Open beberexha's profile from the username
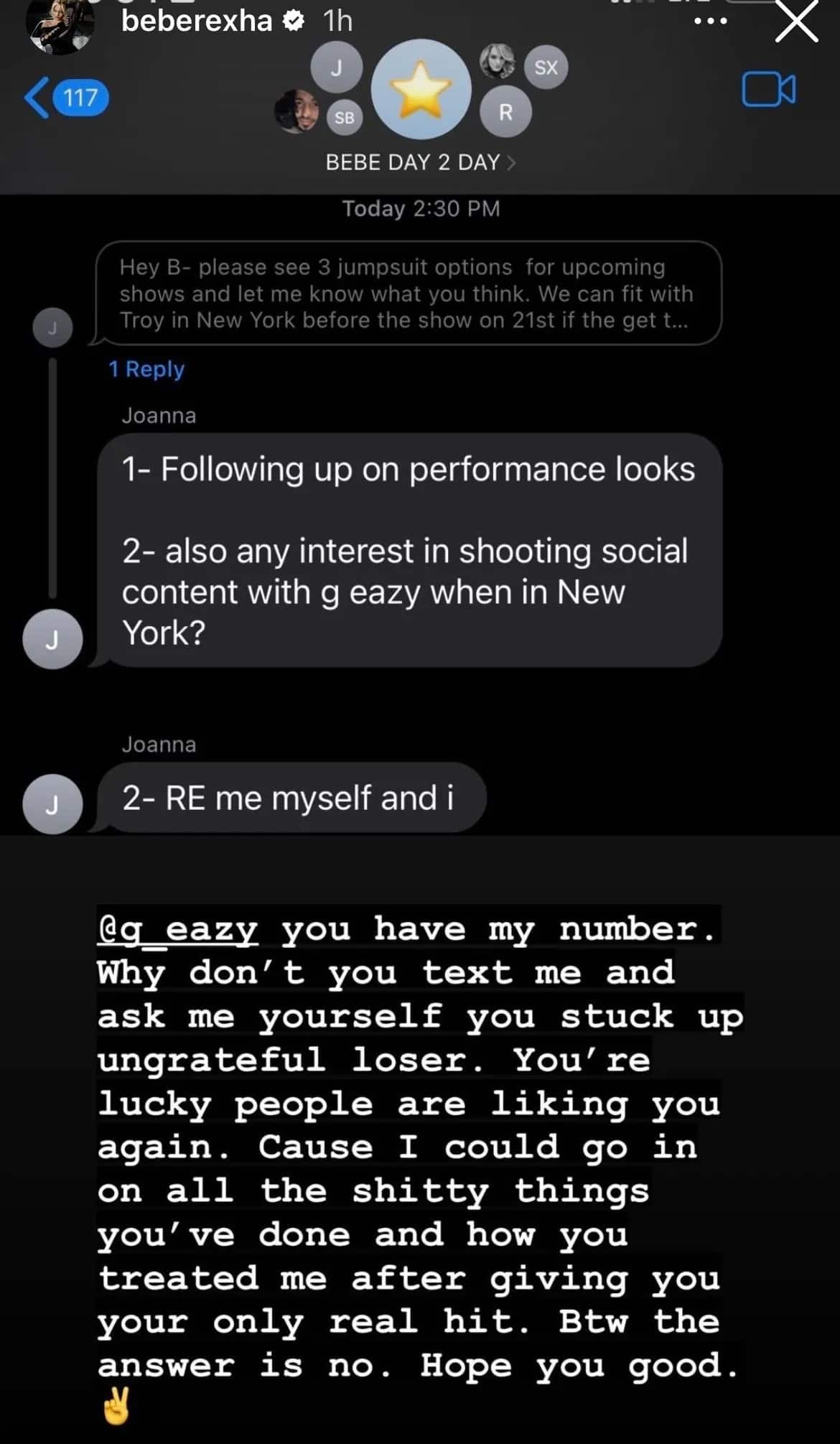Image resolution: width=840 pixels, height=1444 pixels. (196, 22)
